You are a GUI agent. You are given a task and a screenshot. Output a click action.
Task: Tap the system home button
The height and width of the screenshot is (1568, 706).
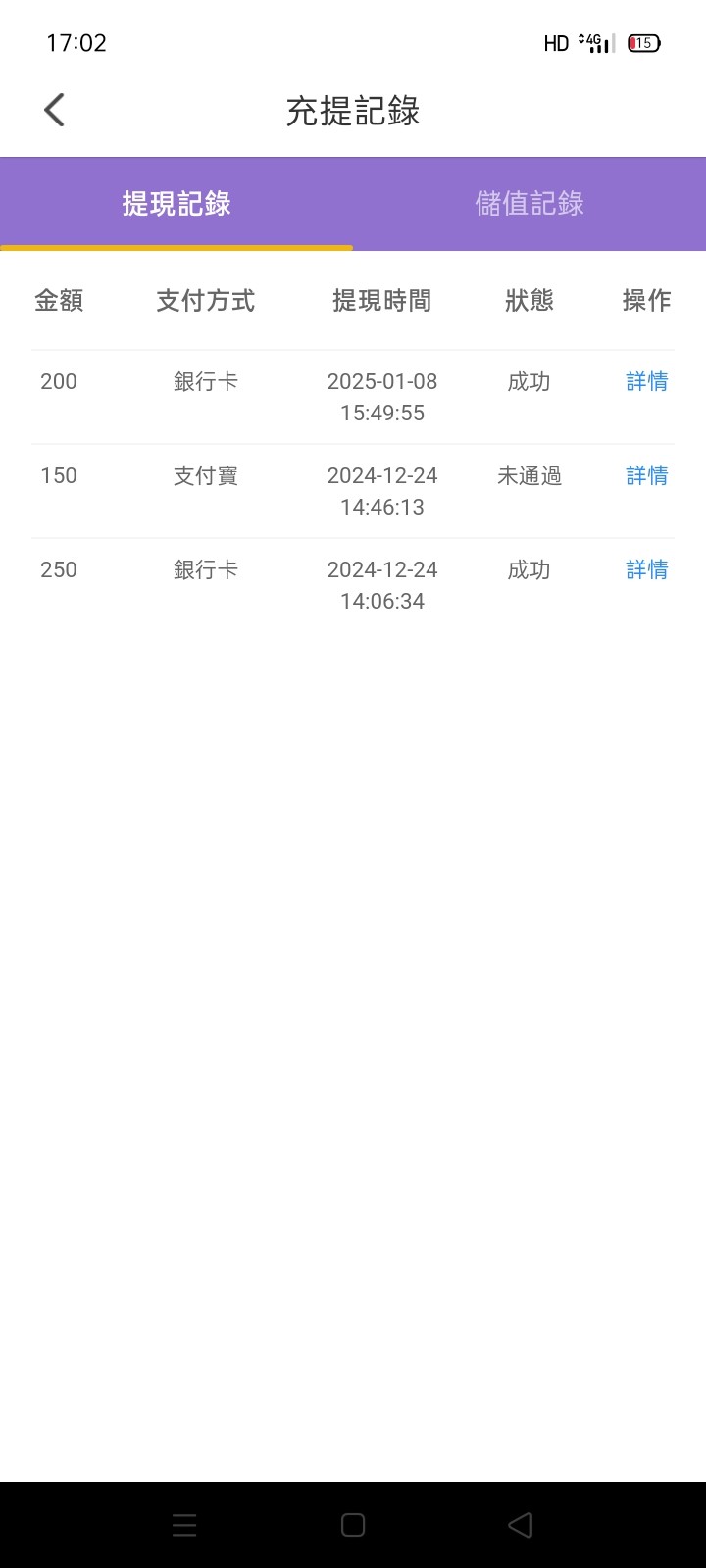pyautogui.click(x=353, y=1525)
